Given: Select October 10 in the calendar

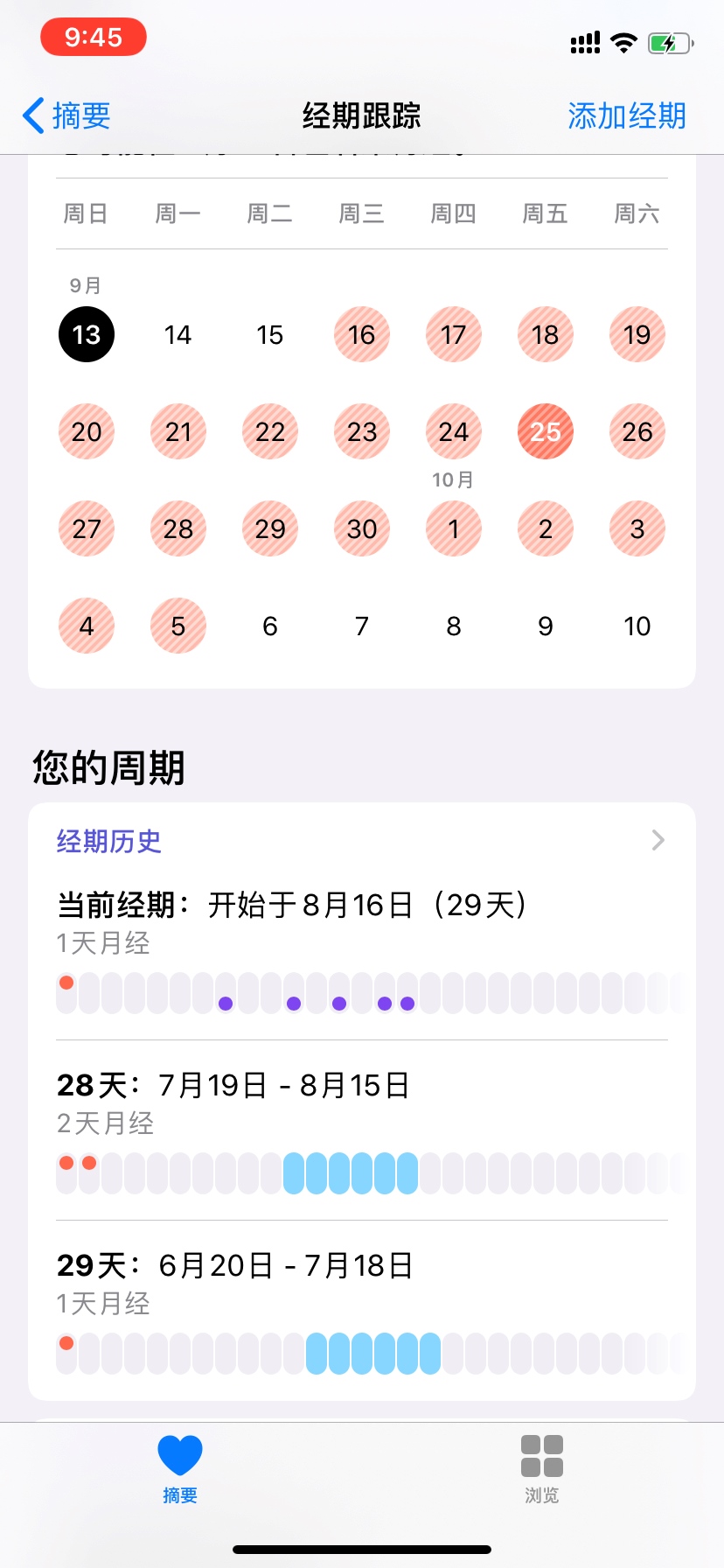Looking at the screenshot, I should (637, 626).
